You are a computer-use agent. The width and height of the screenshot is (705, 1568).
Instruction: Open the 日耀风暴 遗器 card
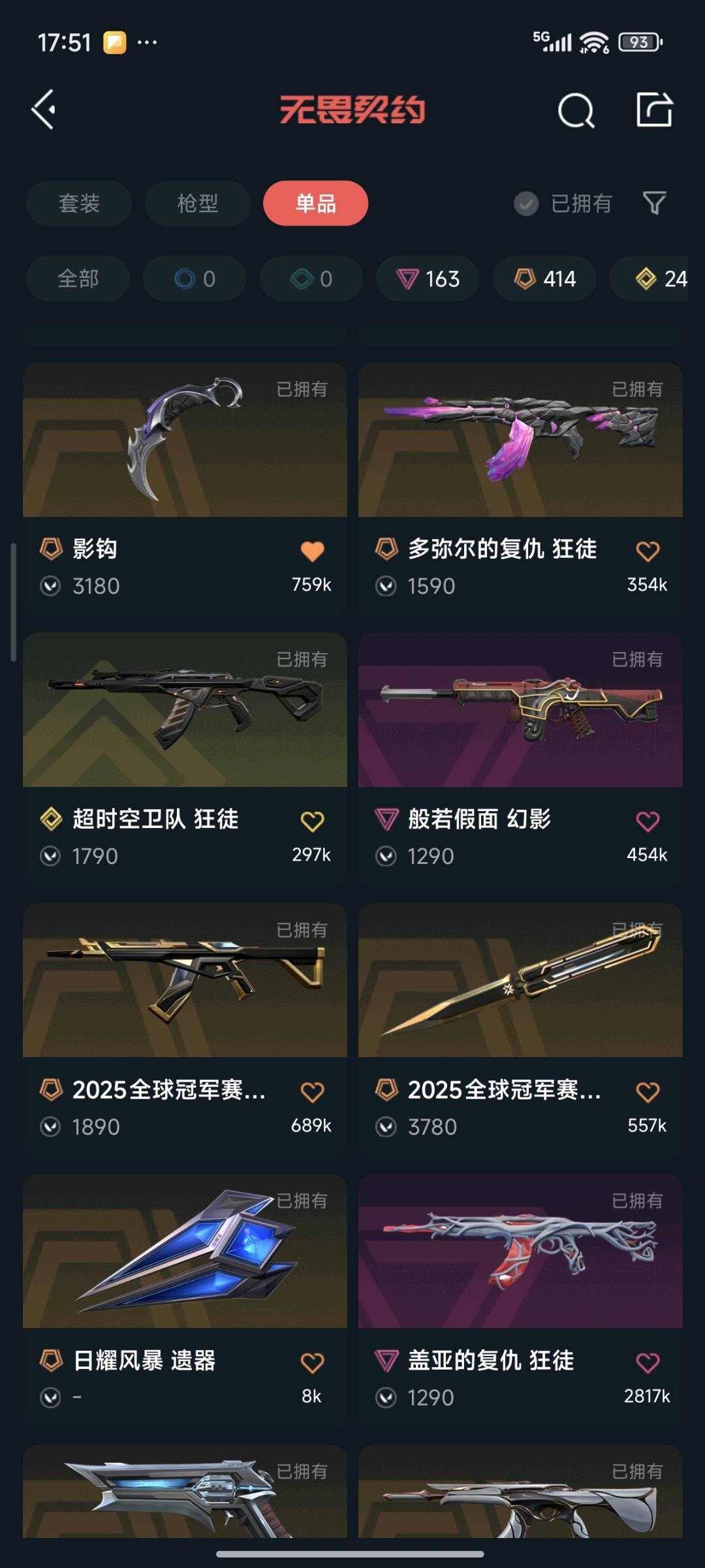click(x=185, y=1252)
